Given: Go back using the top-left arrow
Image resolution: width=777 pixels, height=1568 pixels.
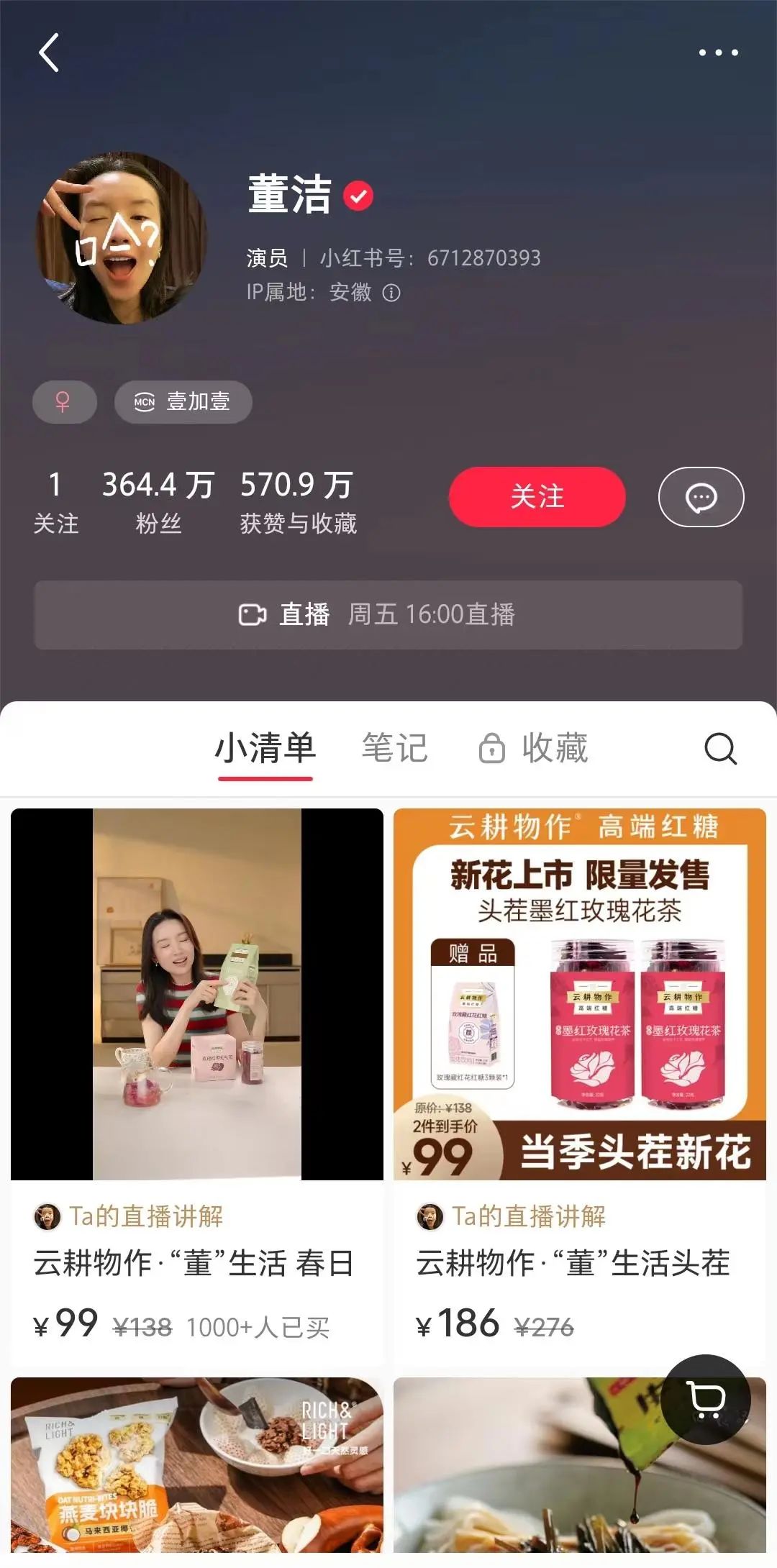Looking at the screenshot, I should point(49,53).
